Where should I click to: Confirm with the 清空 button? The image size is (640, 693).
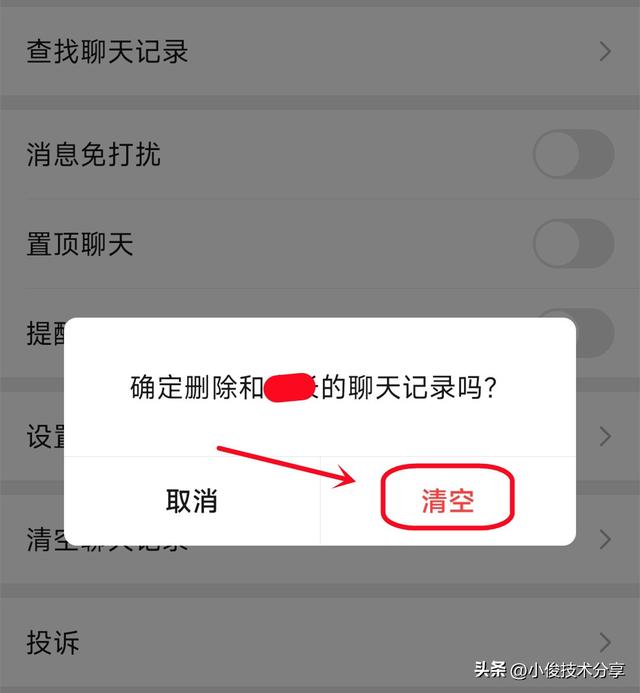point(447,500)
